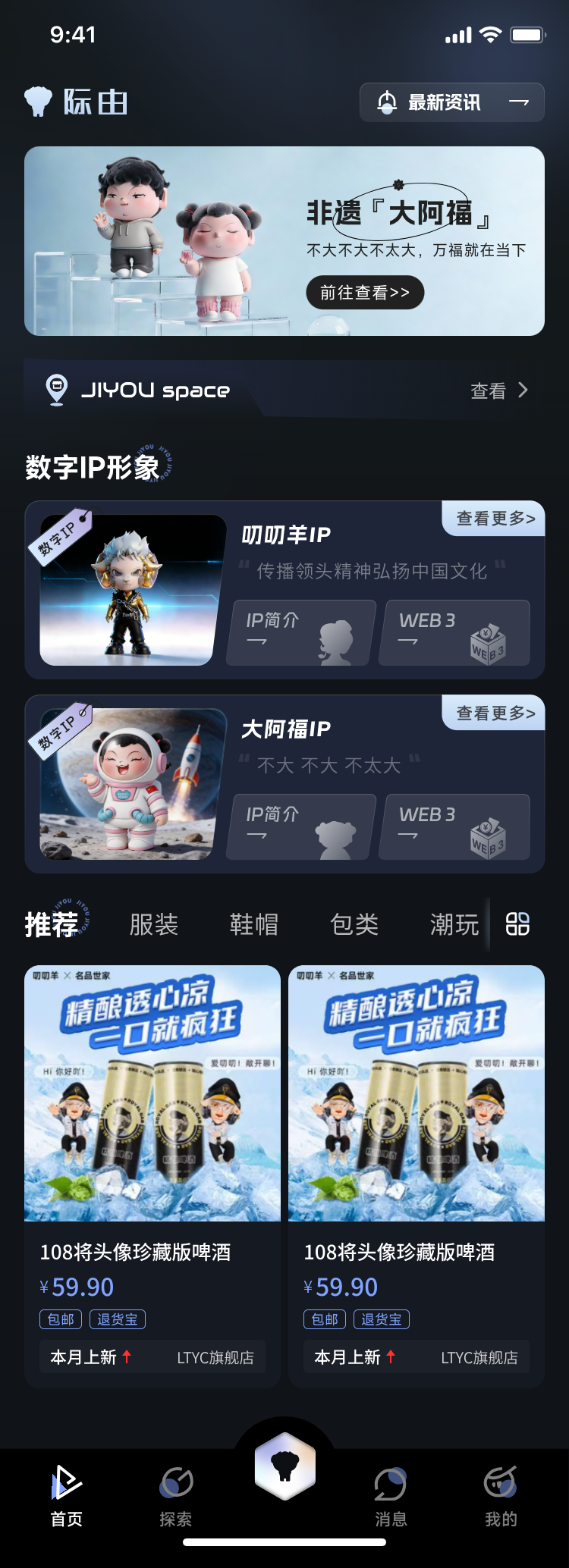Switch to the 服装 category tab
The width and height of the screenshot is (569, 1568).
click(x=156, y=924)
